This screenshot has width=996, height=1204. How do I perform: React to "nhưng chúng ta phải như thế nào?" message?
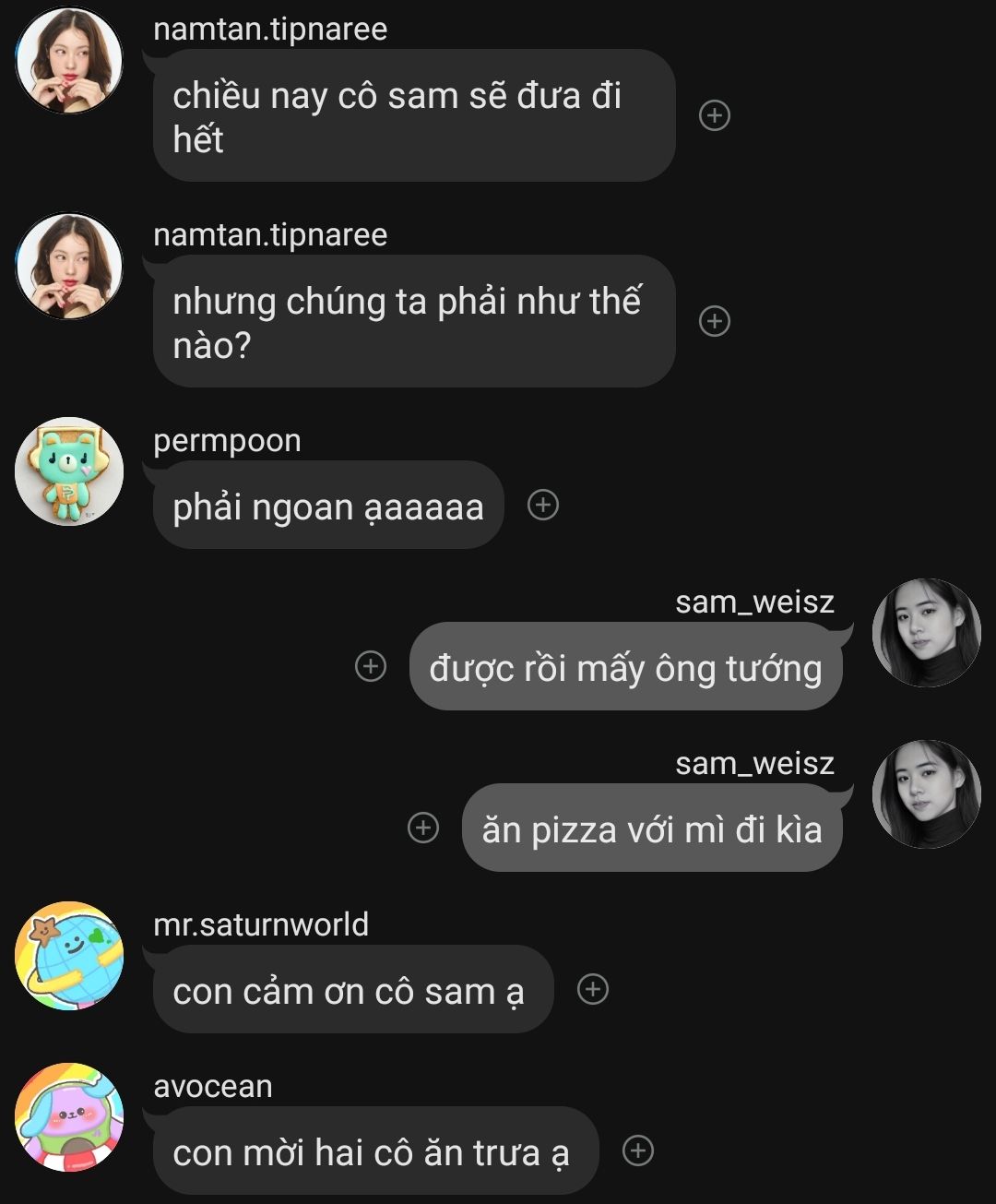(x=715, y=321)
